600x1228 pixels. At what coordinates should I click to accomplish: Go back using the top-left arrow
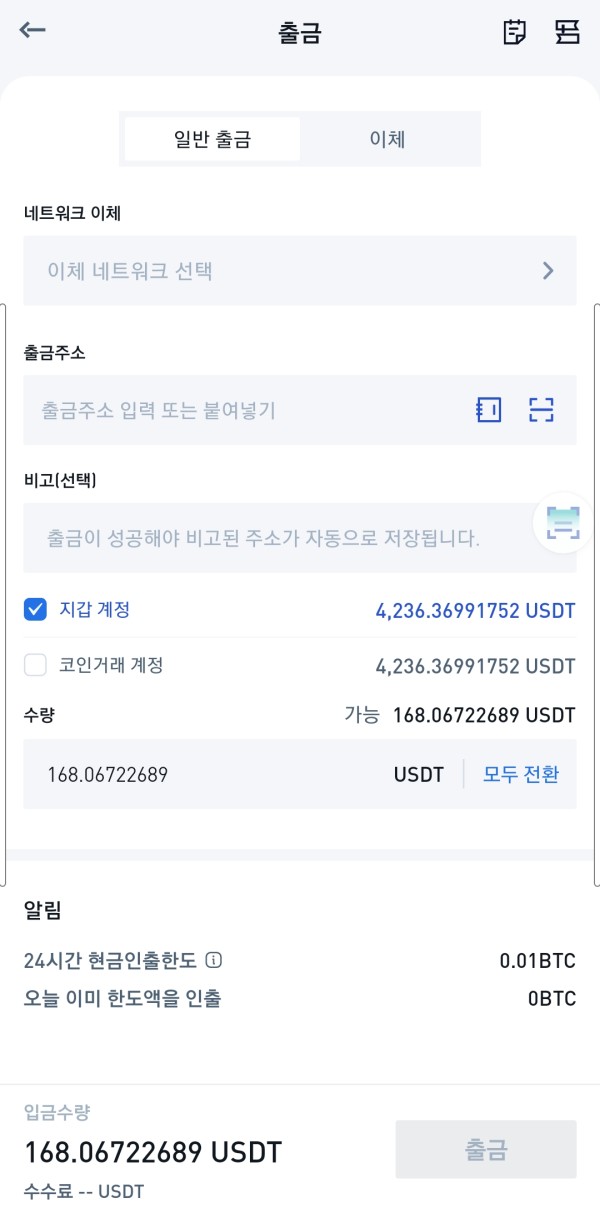pos(33,30)
